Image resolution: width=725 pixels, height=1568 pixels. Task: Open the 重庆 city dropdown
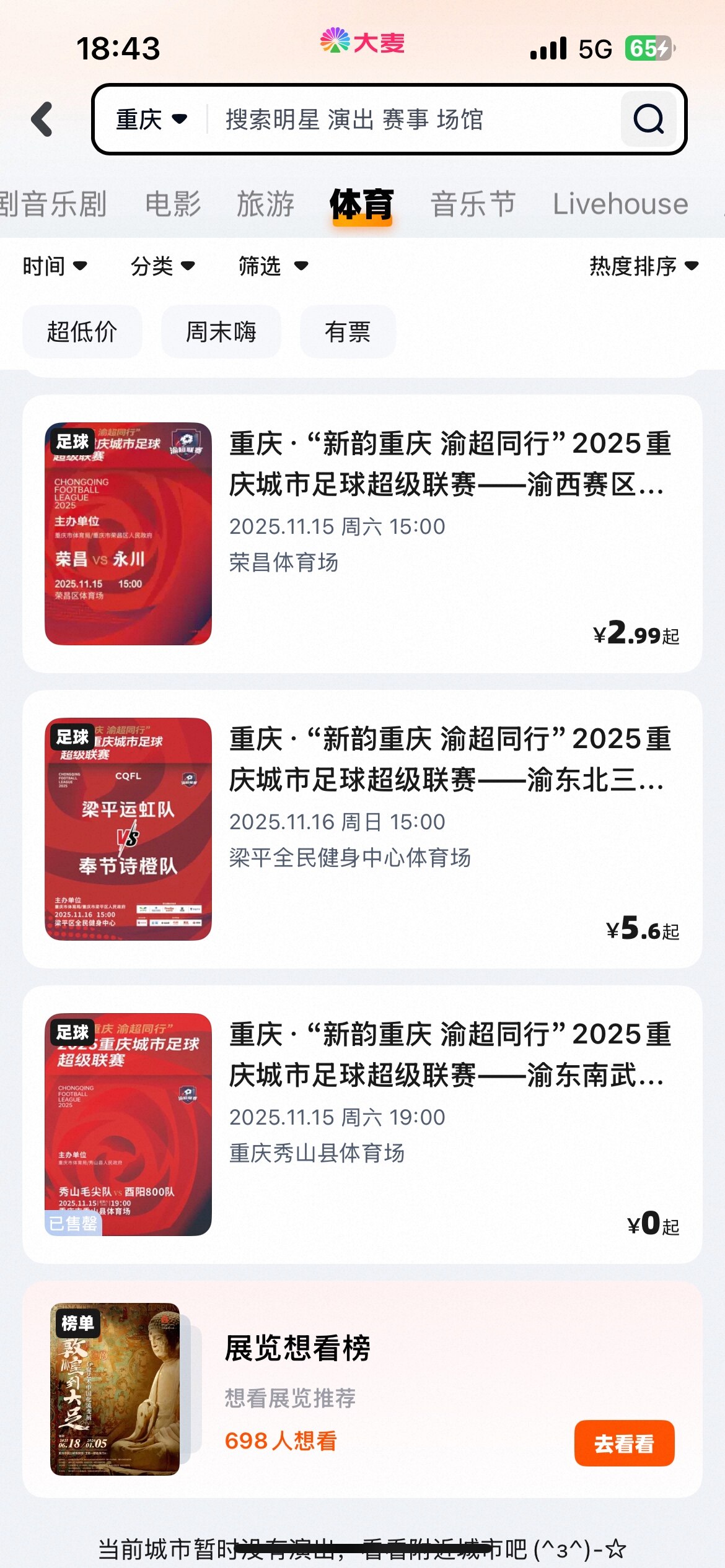151,119
